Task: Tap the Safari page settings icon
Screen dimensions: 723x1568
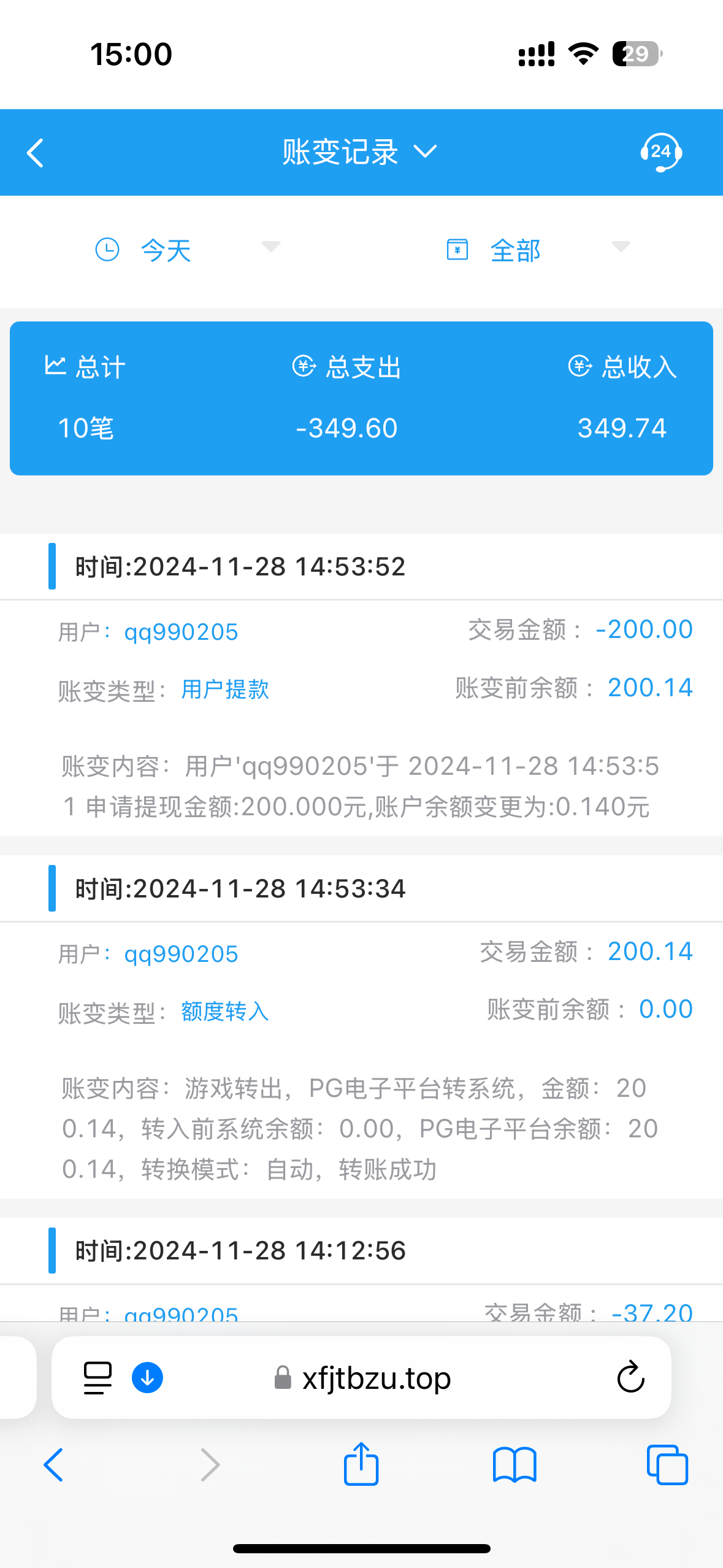Action: 98,1378
